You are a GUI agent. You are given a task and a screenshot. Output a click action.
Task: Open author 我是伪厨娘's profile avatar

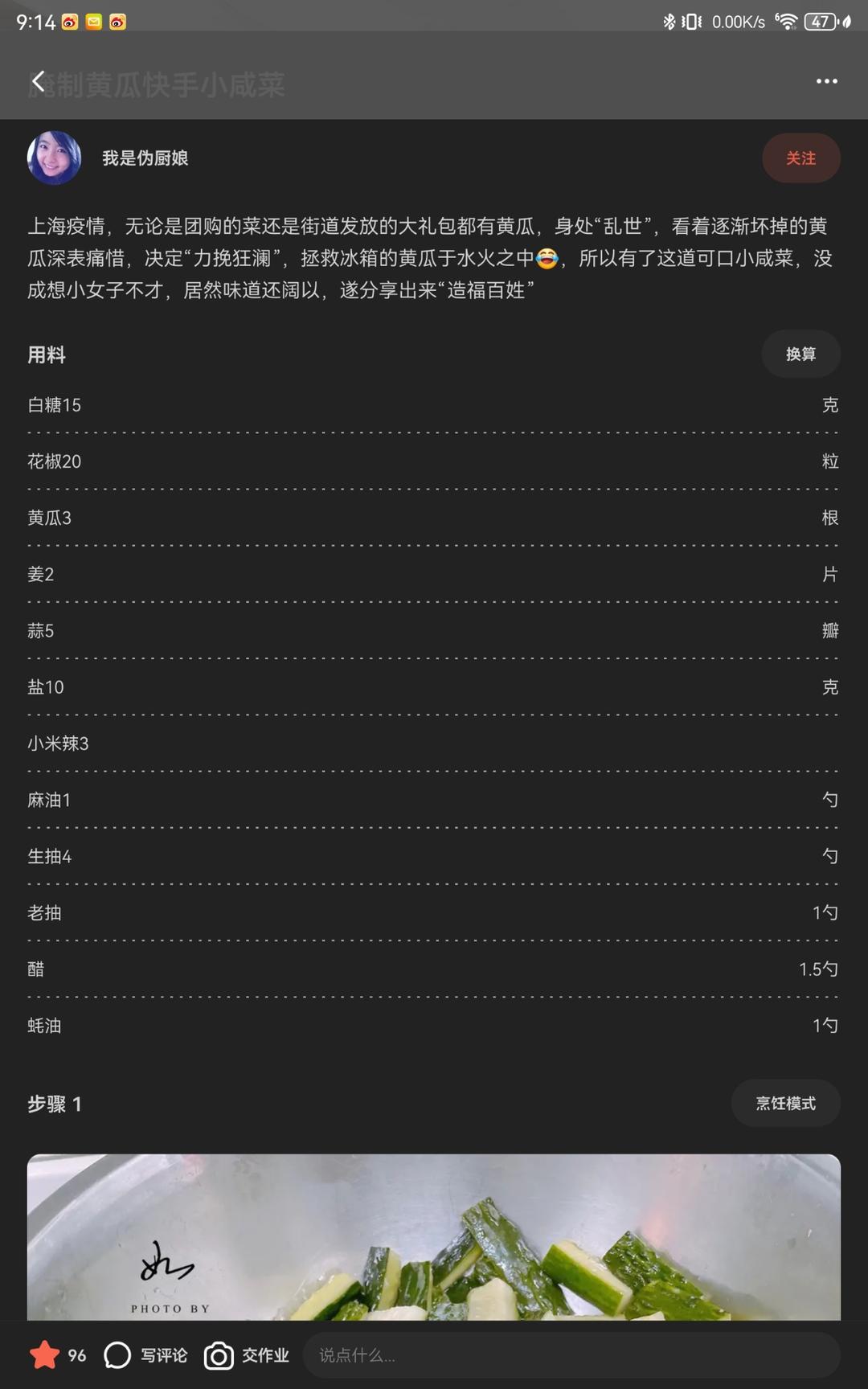[x=54, y=158]
